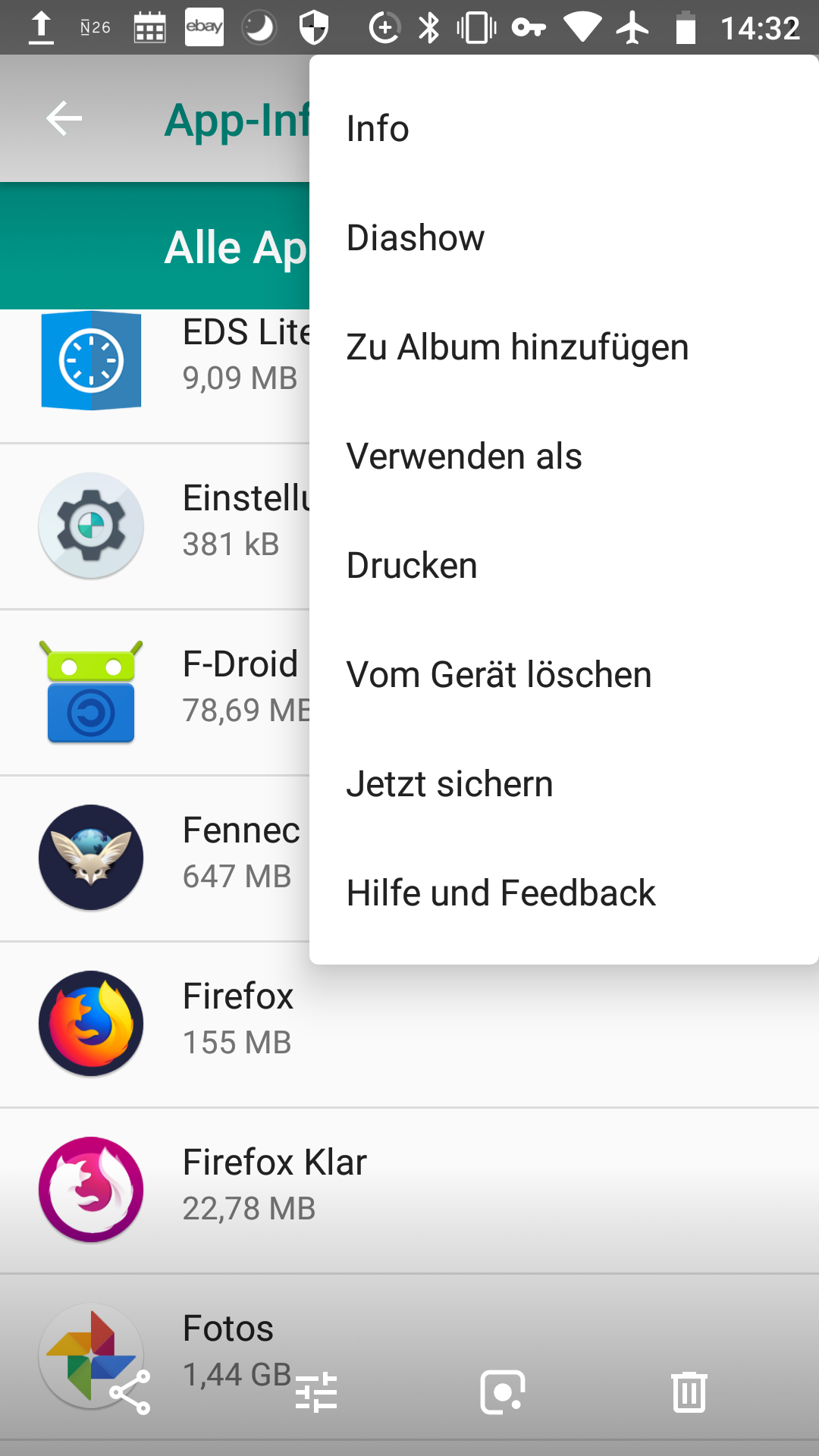Screen dimensions: 819x1456
Task: Go back with the white arrow
Action: [64, 118]
